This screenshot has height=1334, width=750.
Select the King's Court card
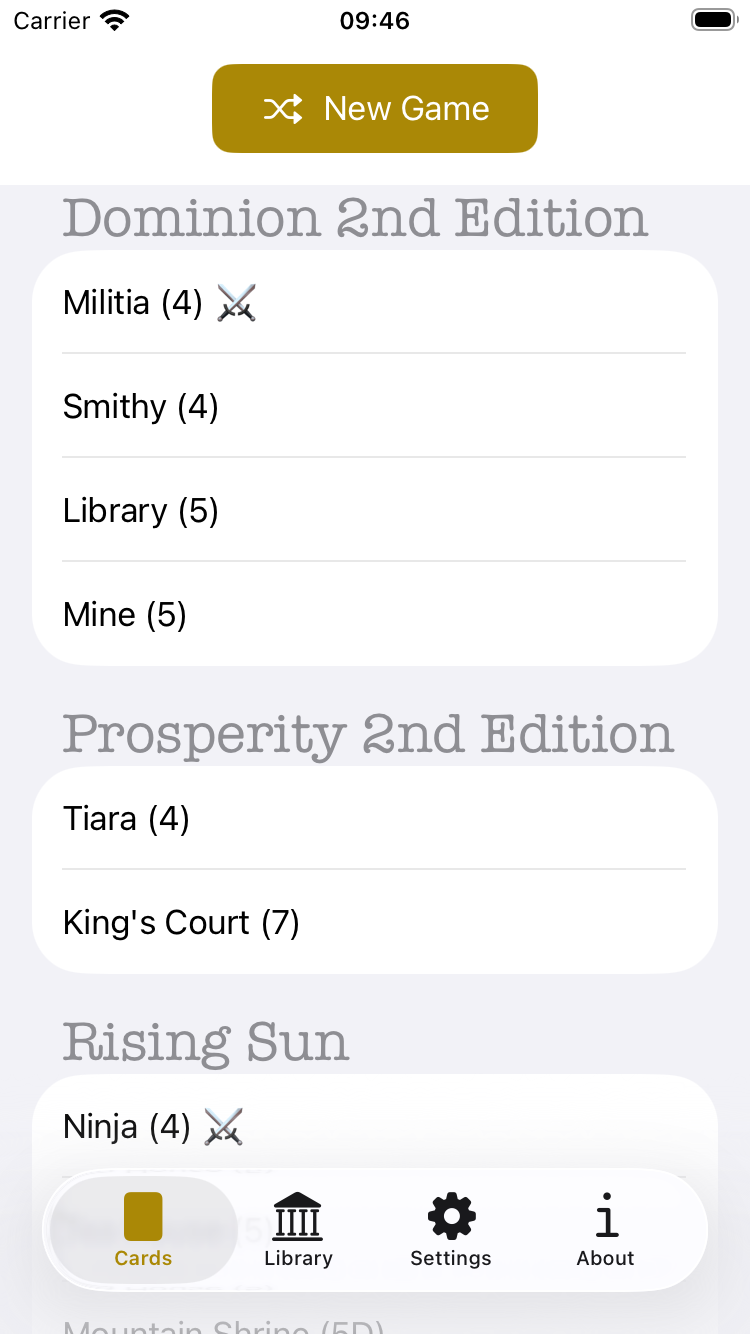374,923
